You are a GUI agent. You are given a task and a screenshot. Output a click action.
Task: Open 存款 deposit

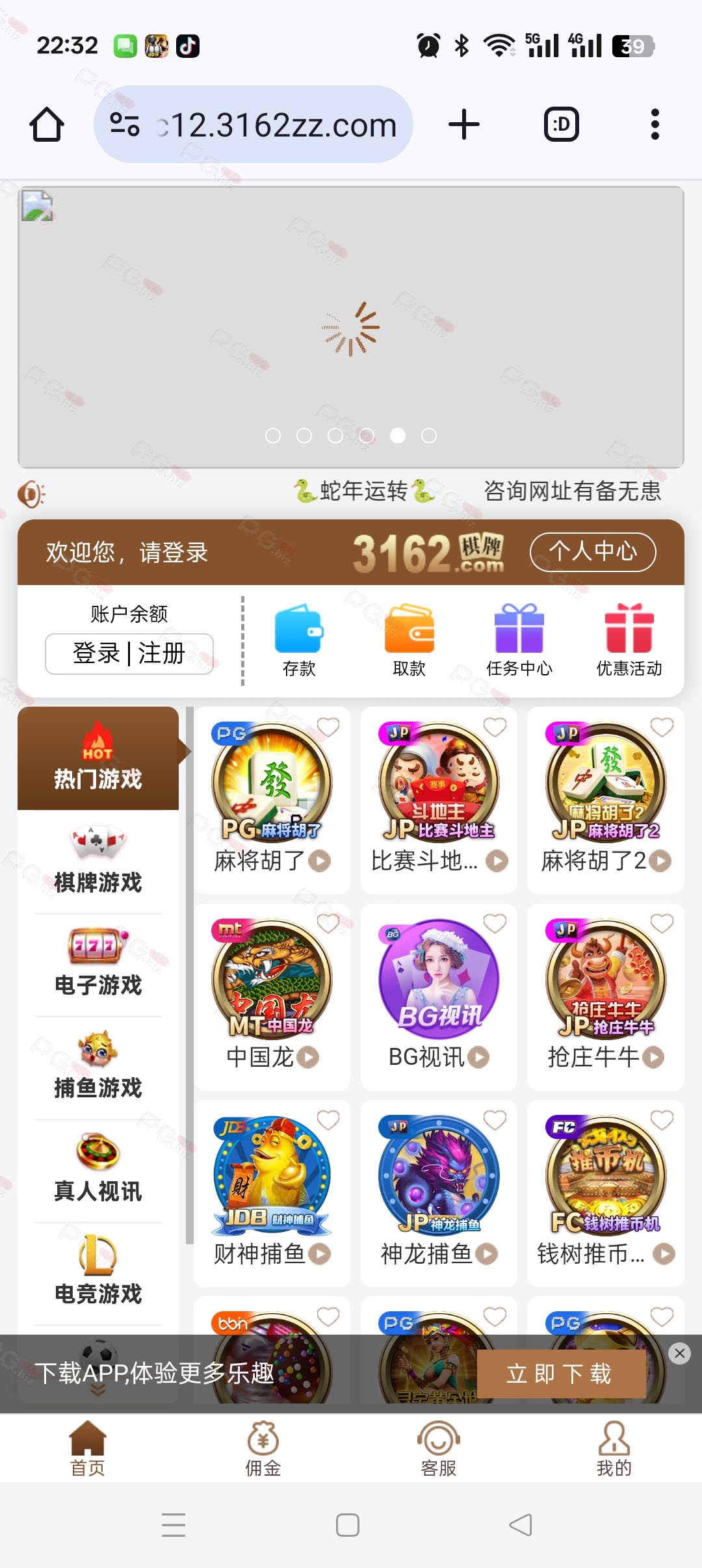click(x=299, y=640)
